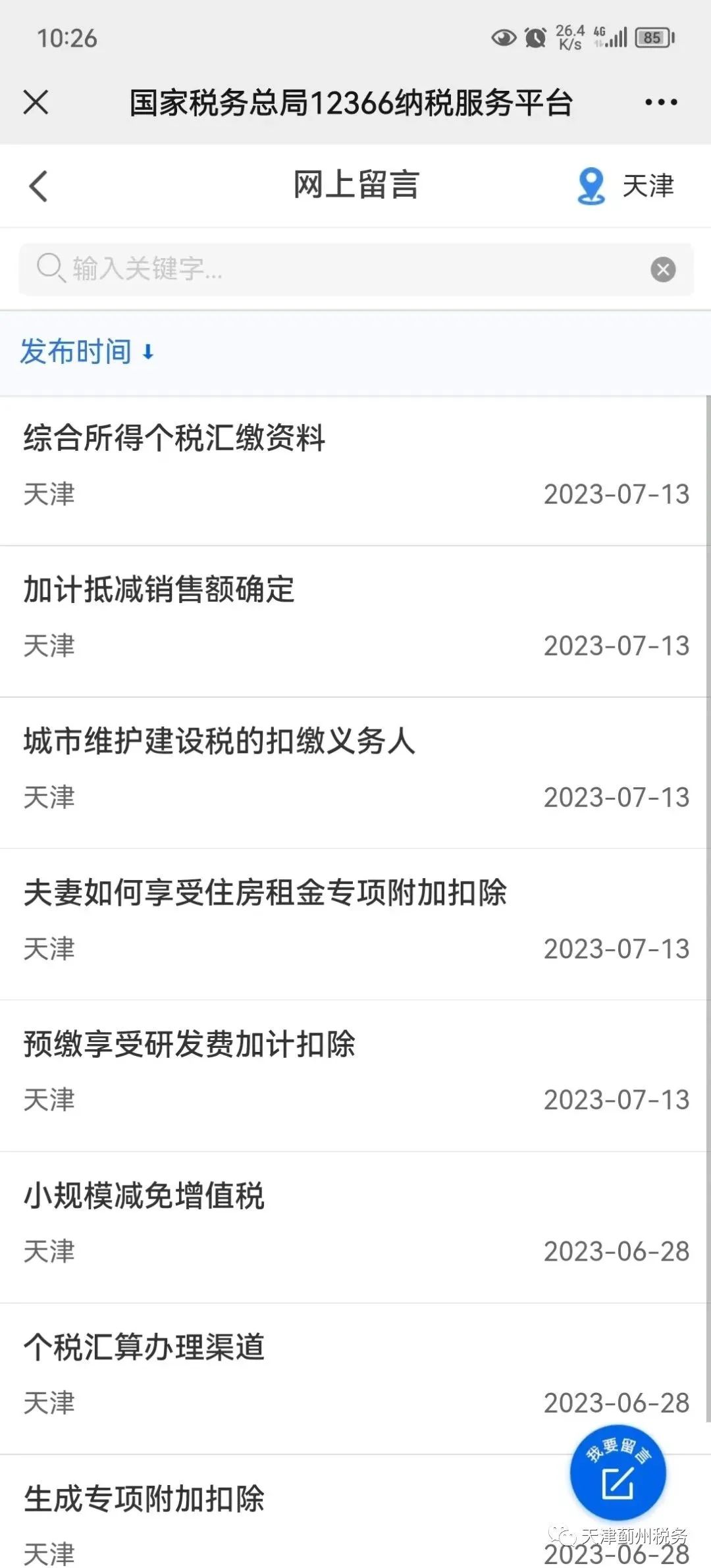This screenshot has height=1568, width=711.
Task: Open message 加计抵减销售额确定
Action: pos(355,621)
